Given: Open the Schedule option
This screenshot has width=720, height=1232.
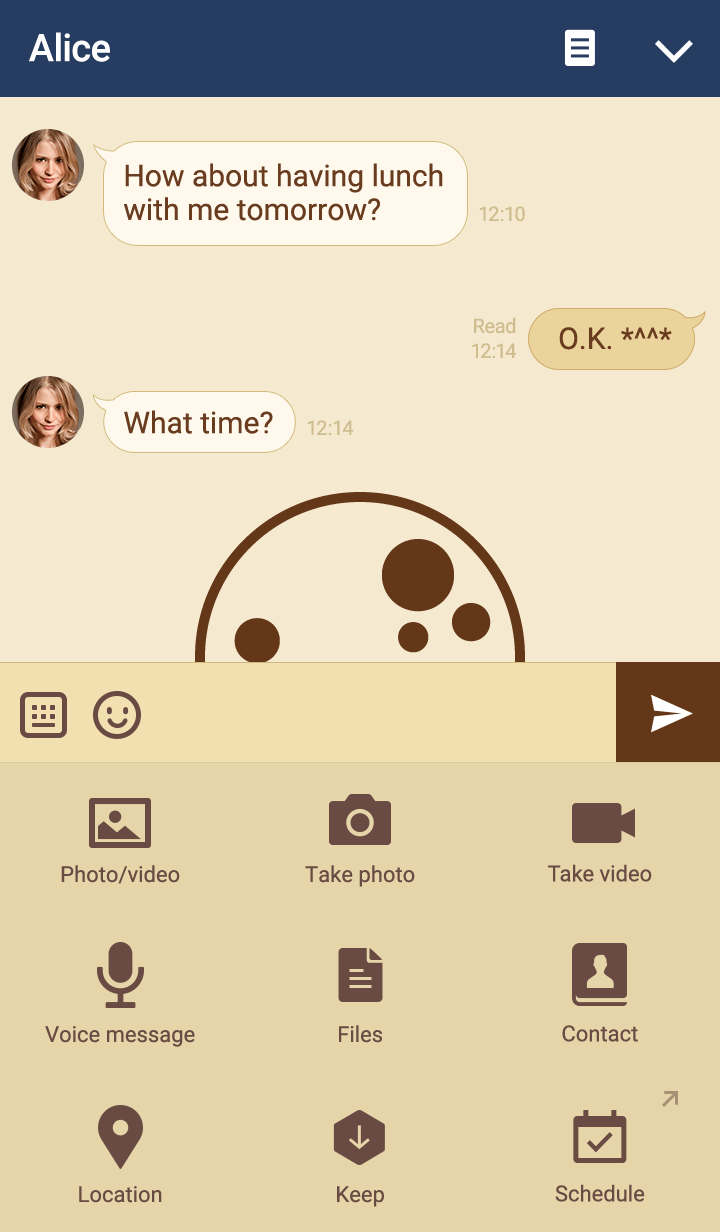Looking at the screenshot, I should (600, 1154).
